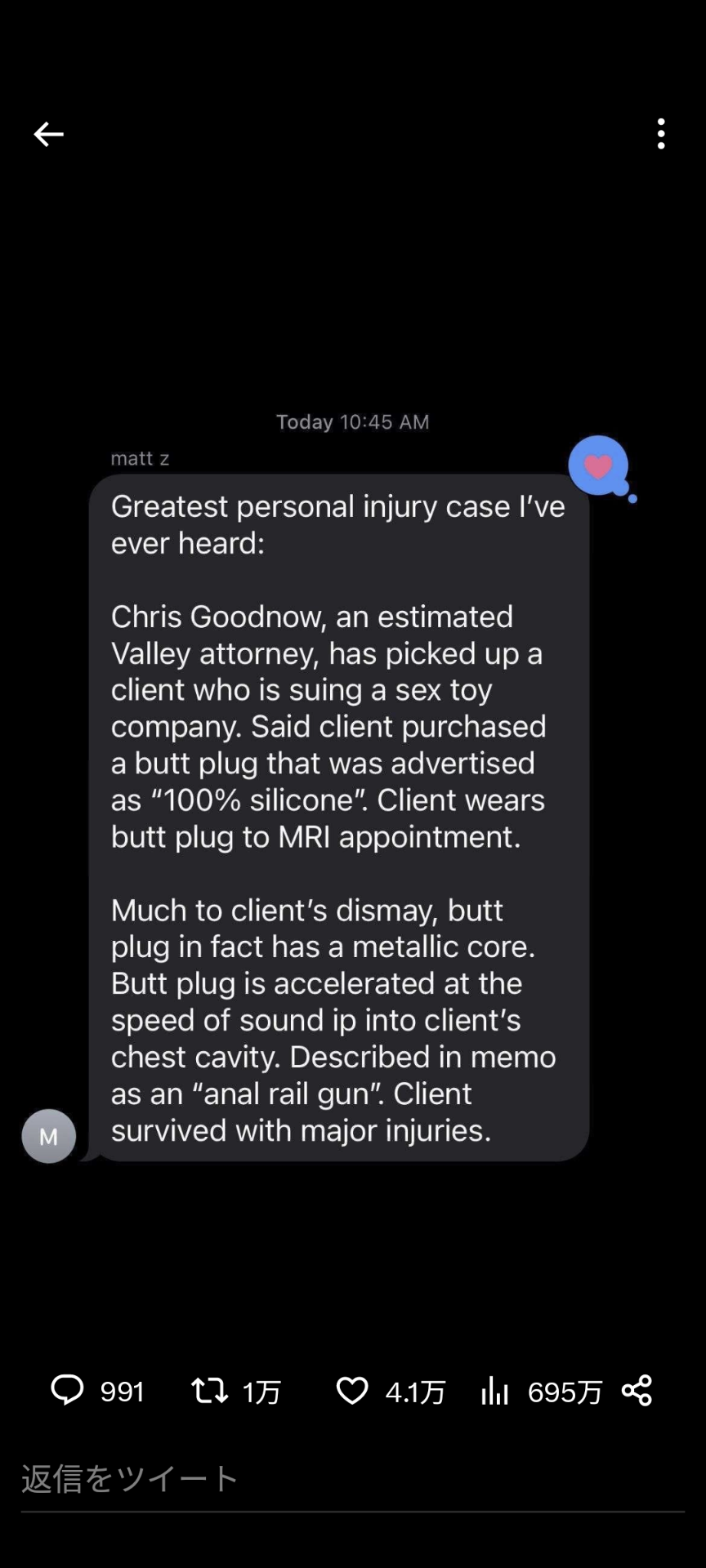The image size is (706, 1568).
Task: Open replies via the comment icon
Action: (x=67, y=1390)
